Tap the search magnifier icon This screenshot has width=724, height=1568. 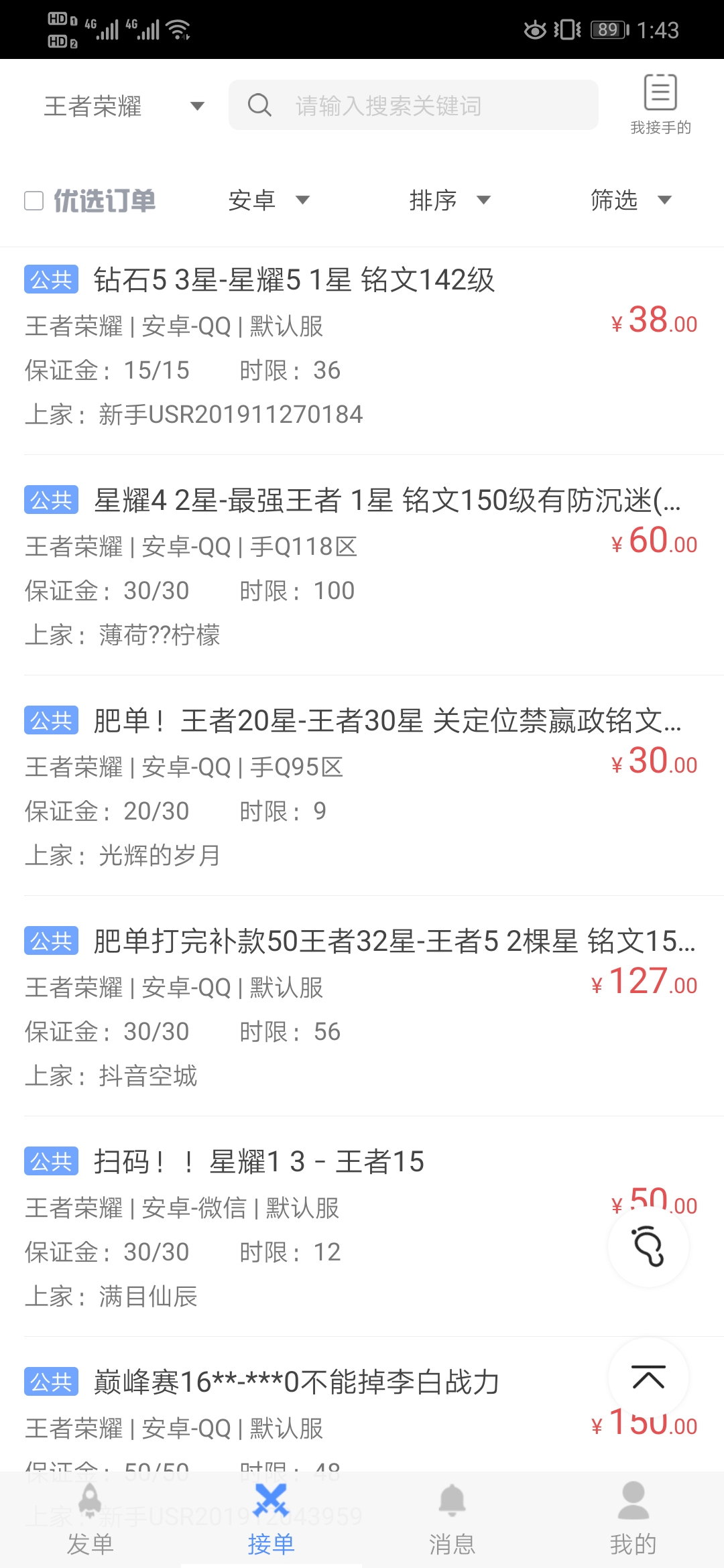pyautogui.click(x=261, y=105)
